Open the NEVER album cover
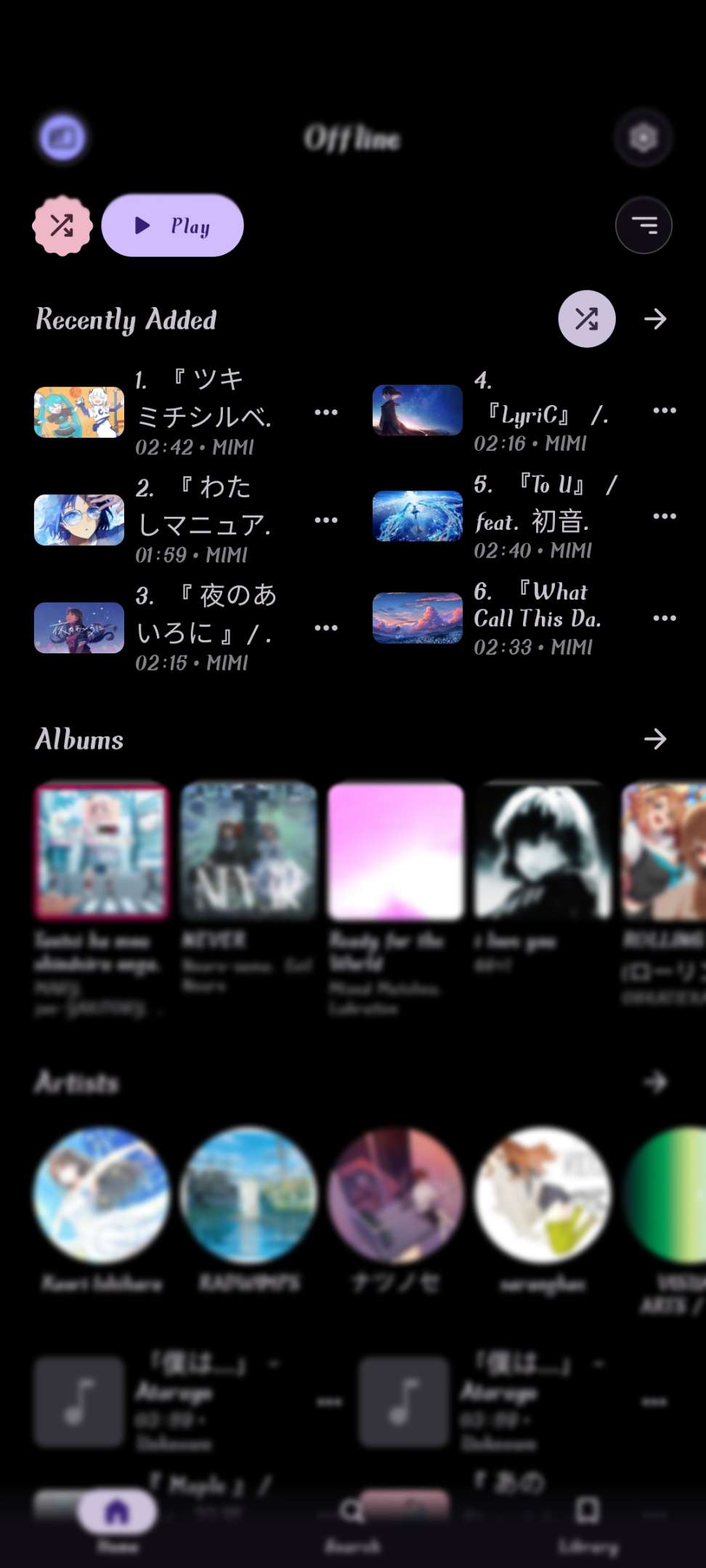The image size is (706, 1568). (x=249, y=850)
